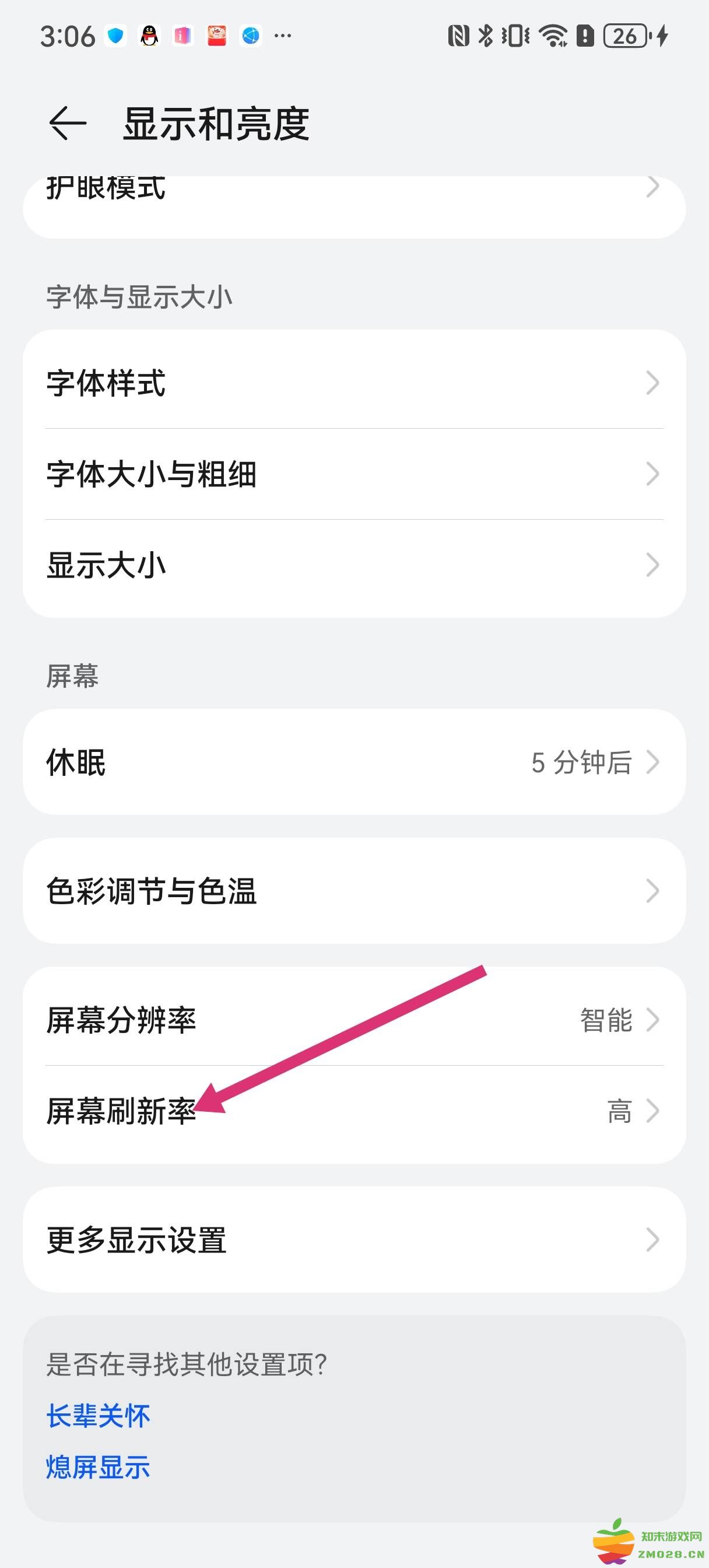Screen dimensions: 709x1568
Task: Tap the red app notification icon
Action: (x=218, y=37)
